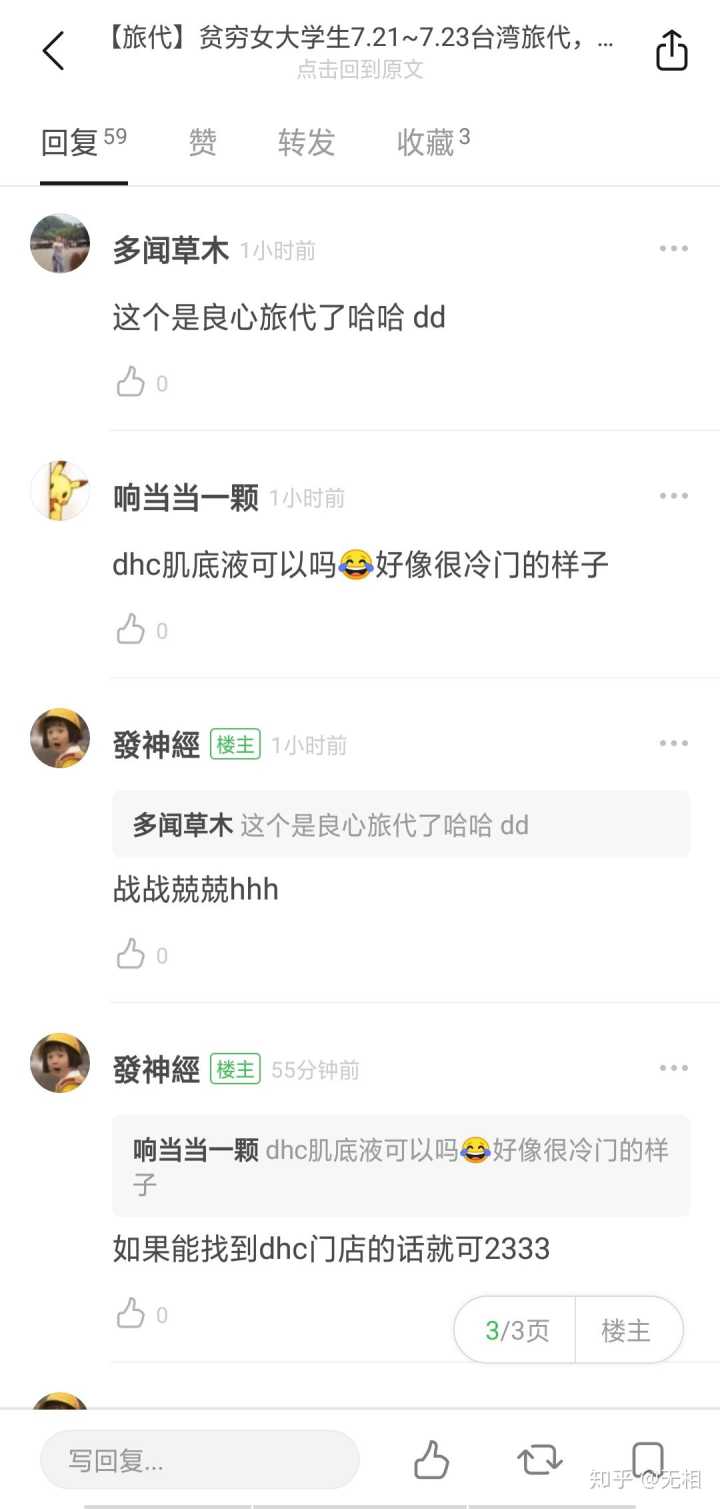The width and height of the screenshot is (720, 1509).
Task: Return to the original post via 点击回到原文
Action: pyautogui.click(x=360, y=70)
